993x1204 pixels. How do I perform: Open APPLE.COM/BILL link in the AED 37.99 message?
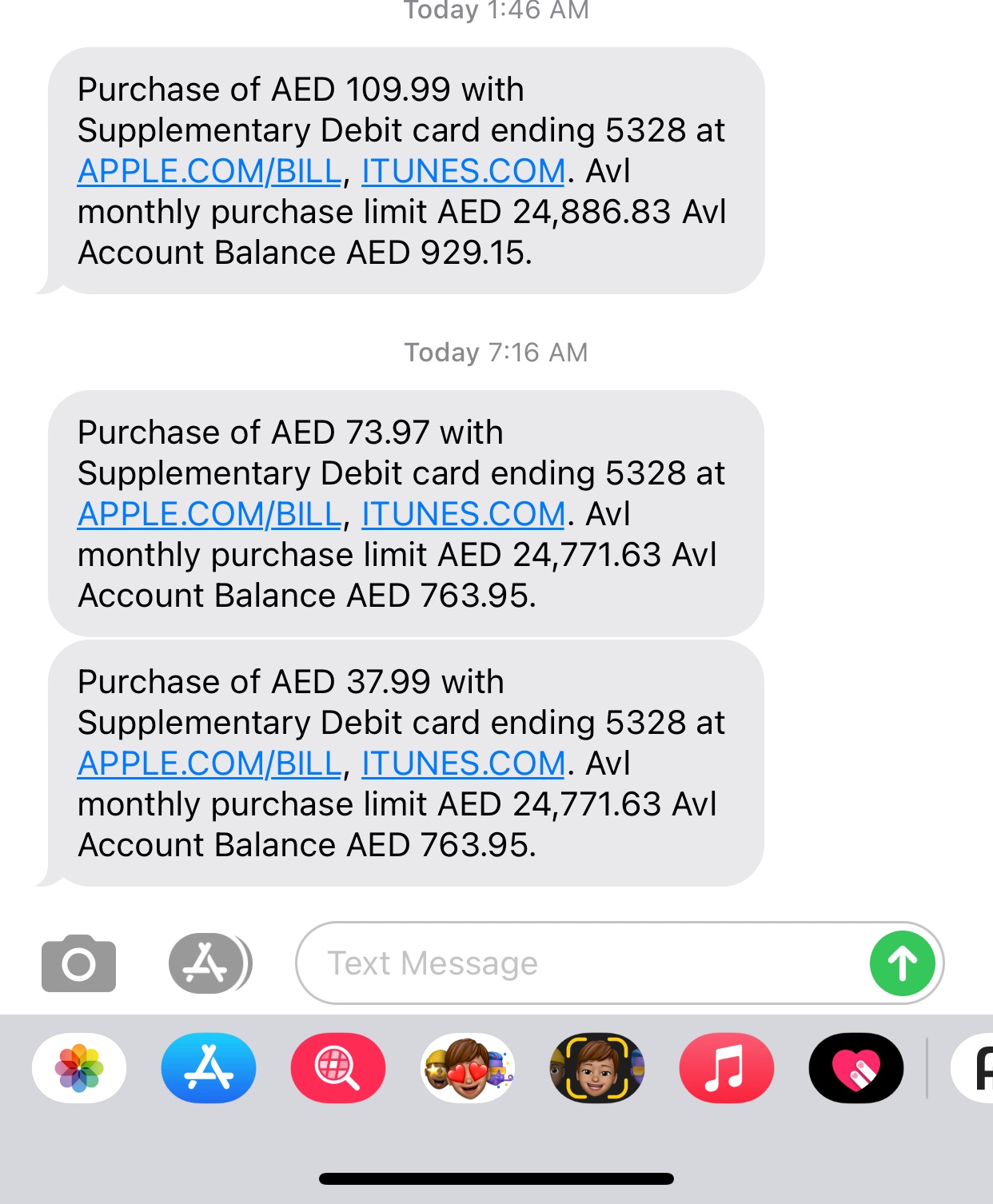(209, 763)
